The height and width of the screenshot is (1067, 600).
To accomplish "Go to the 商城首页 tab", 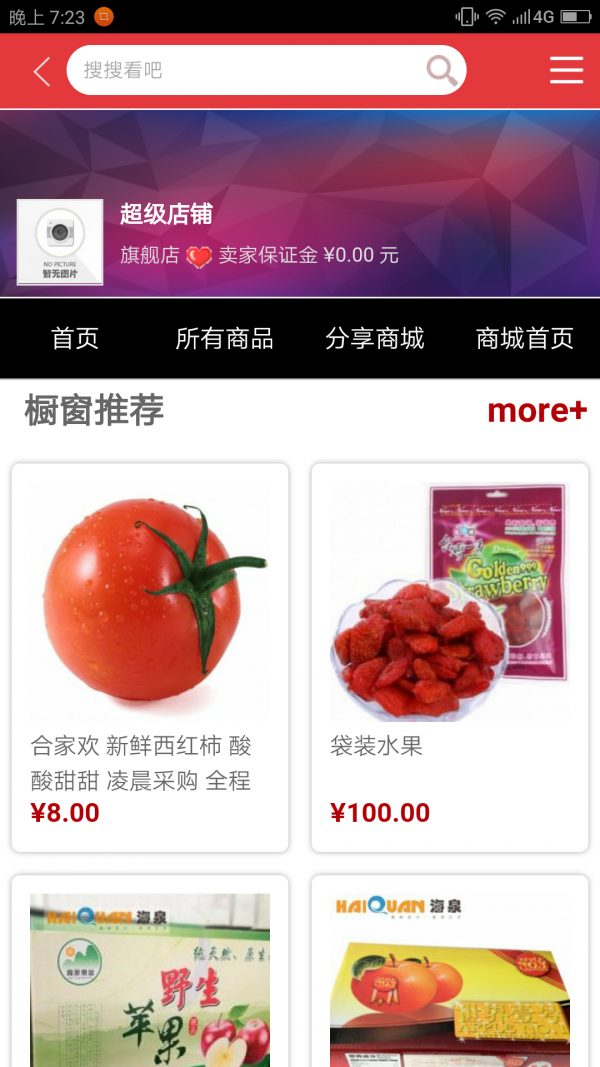I will tap(525, 339).
